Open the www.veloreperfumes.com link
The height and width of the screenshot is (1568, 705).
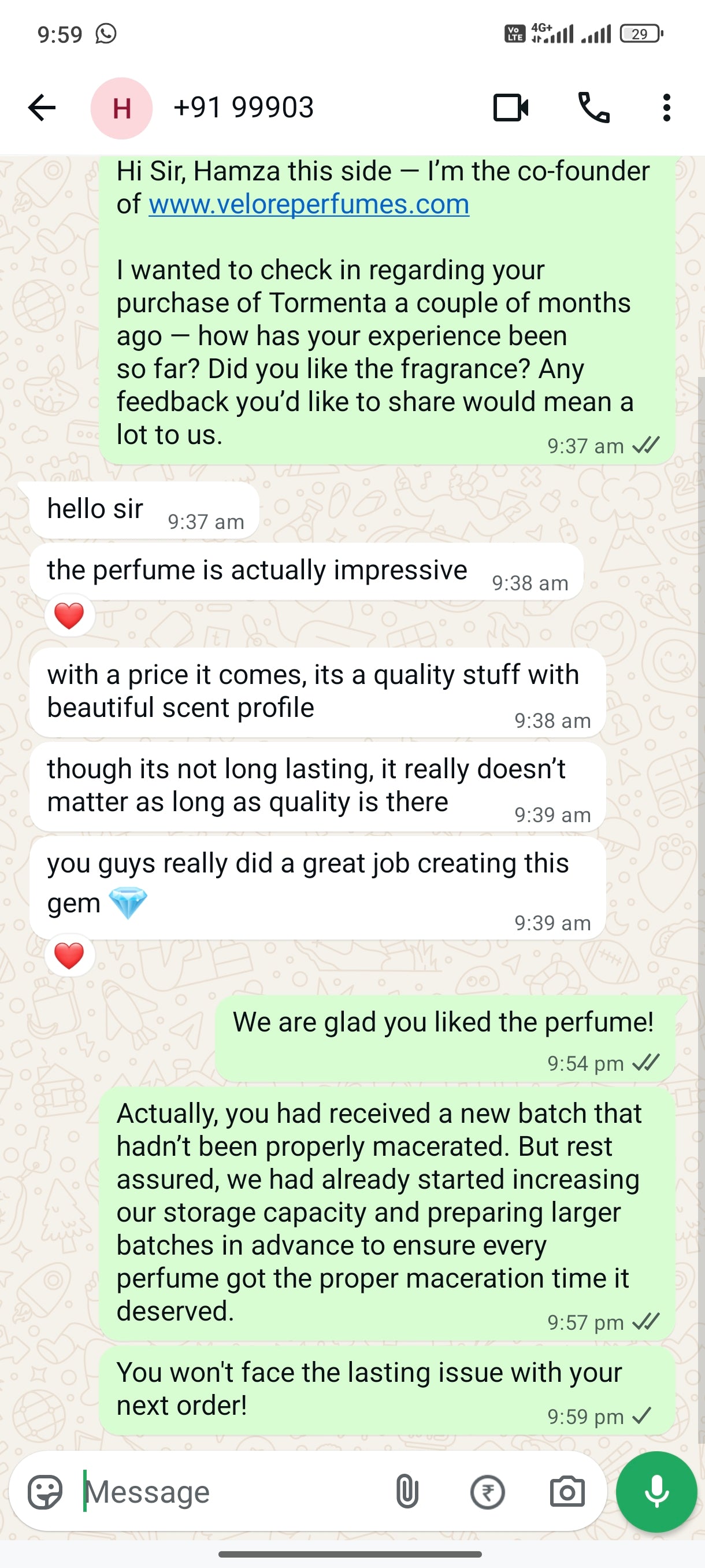pyautogui.click(x=309, y=205)
